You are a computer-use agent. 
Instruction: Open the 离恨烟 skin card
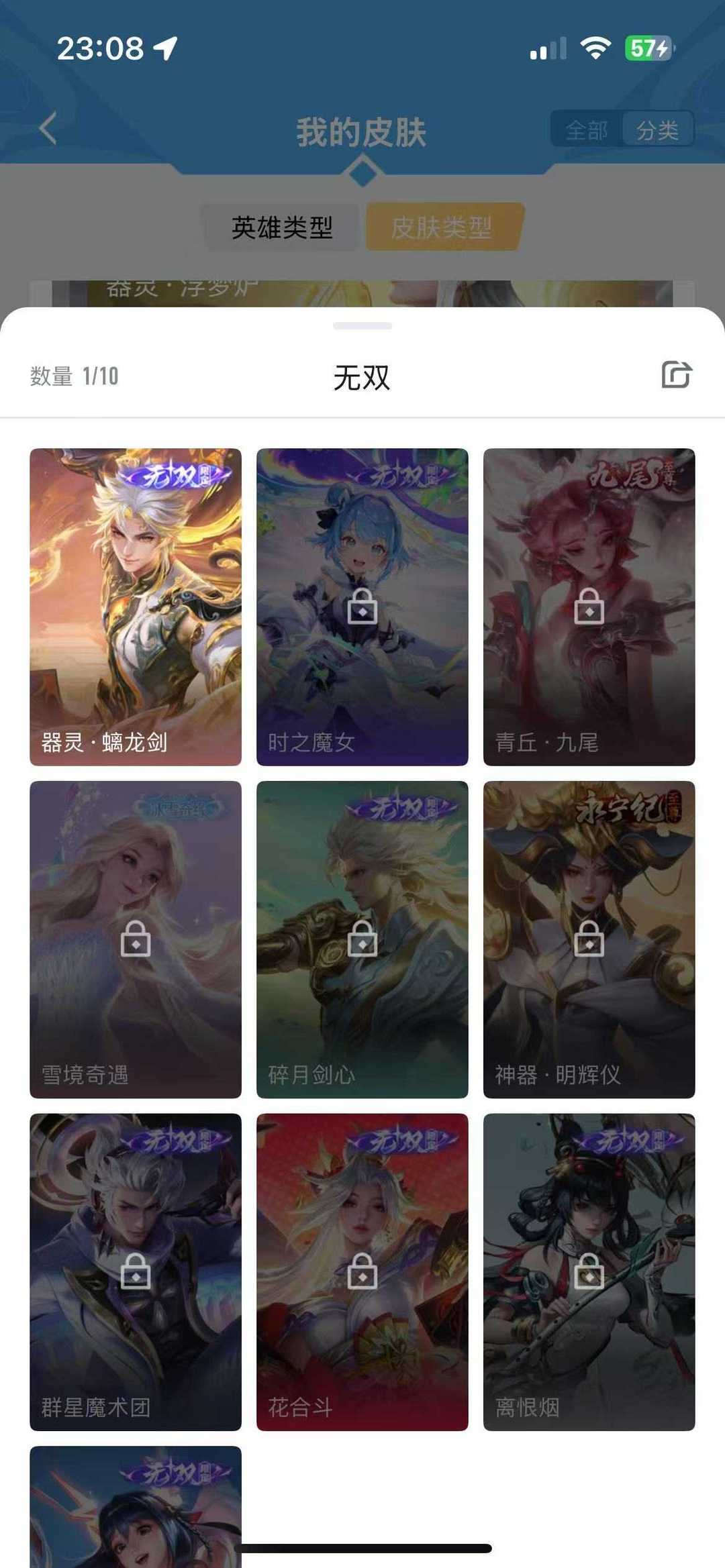point(589,1272)
